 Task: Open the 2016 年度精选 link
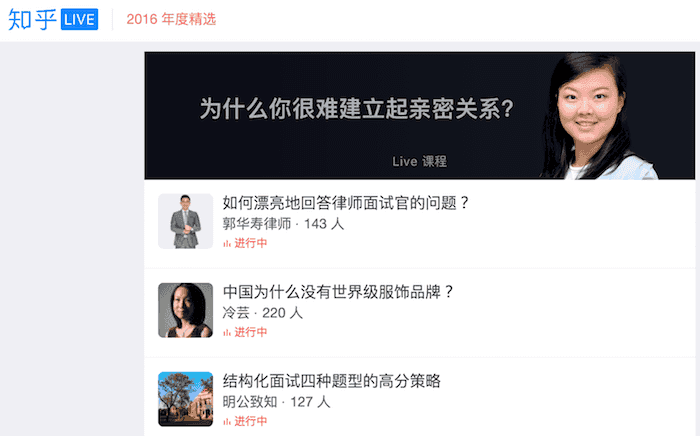tap(171, 20)
